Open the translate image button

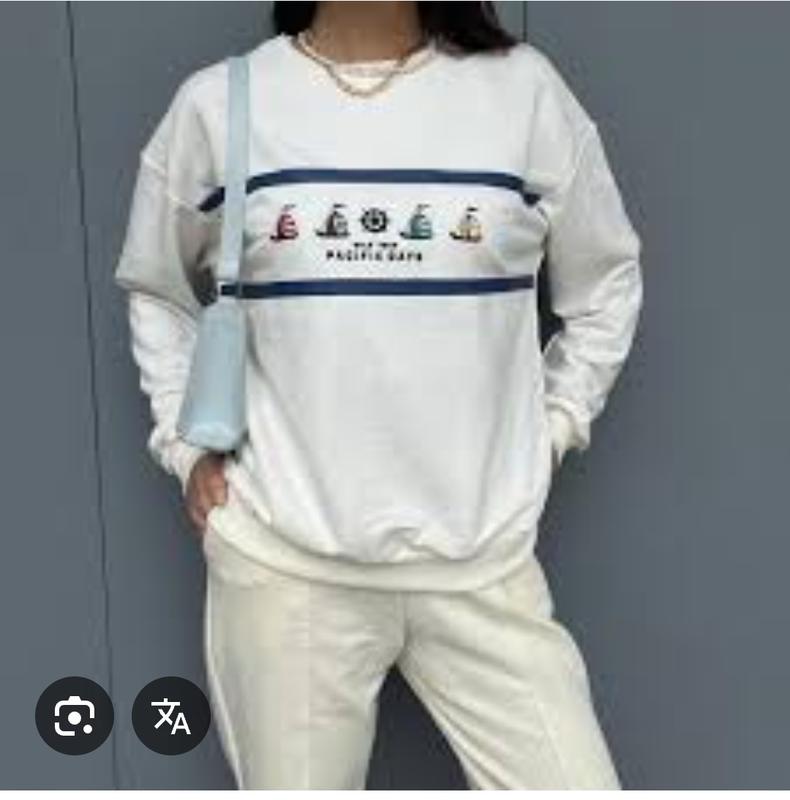(171, 715)
